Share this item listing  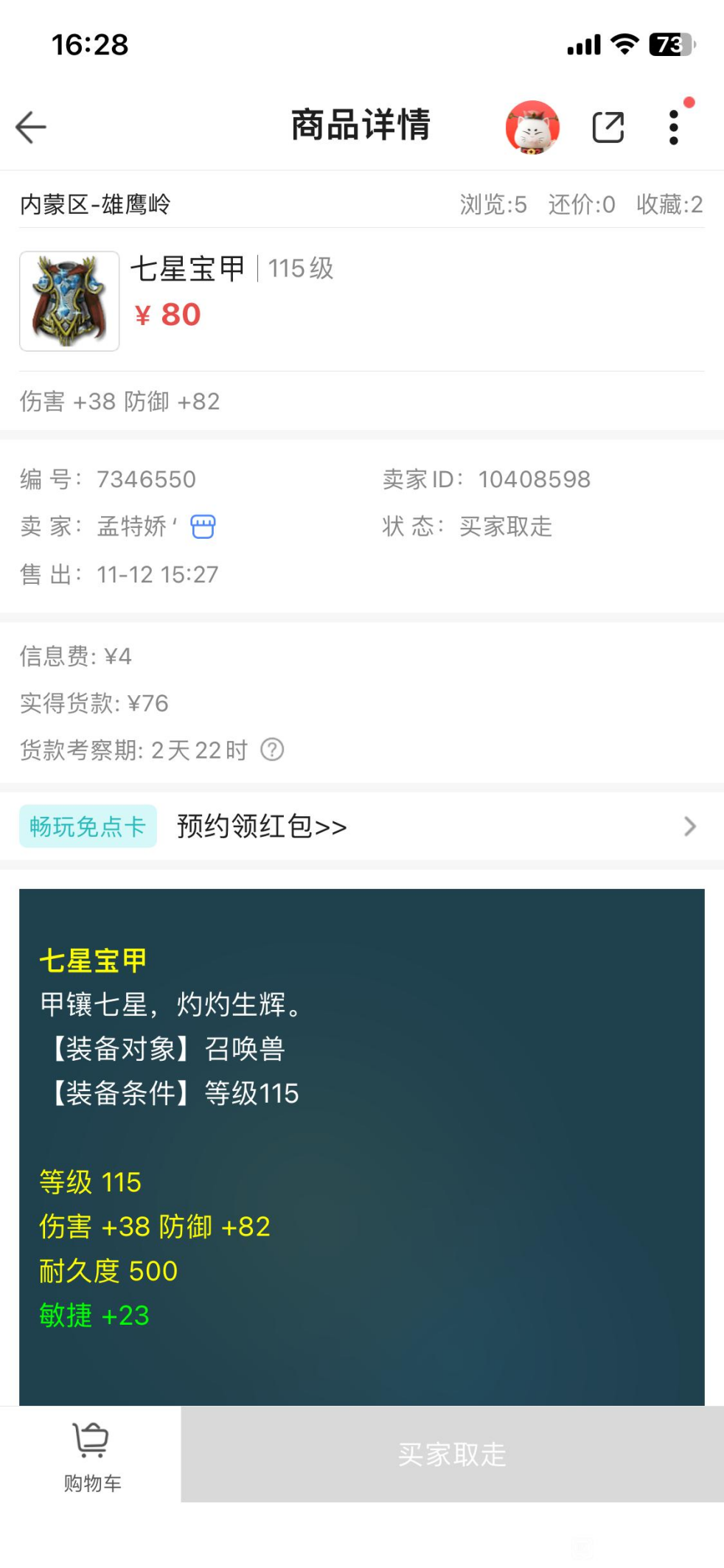point(608,127)
